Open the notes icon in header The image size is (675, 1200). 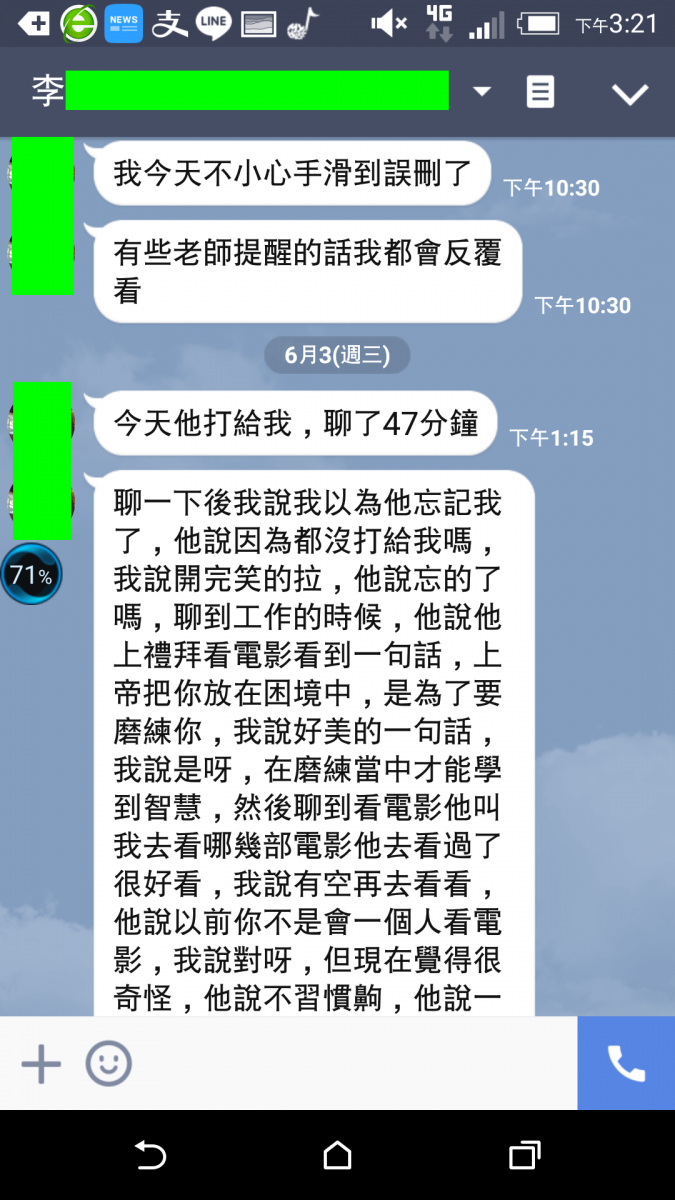(540, 92)
